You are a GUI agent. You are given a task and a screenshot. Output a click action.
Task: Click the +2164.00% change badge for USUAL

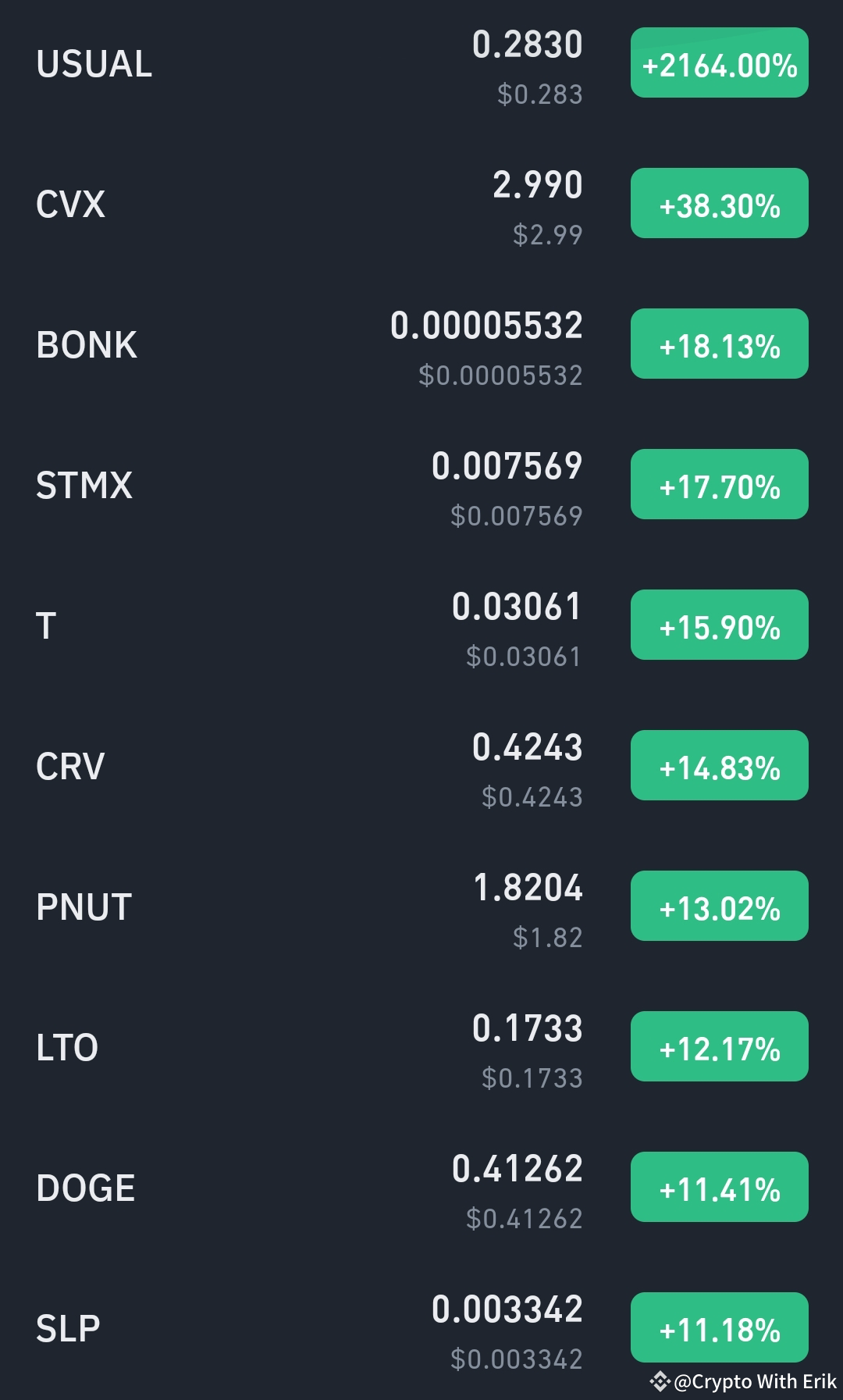click(718, 66)
